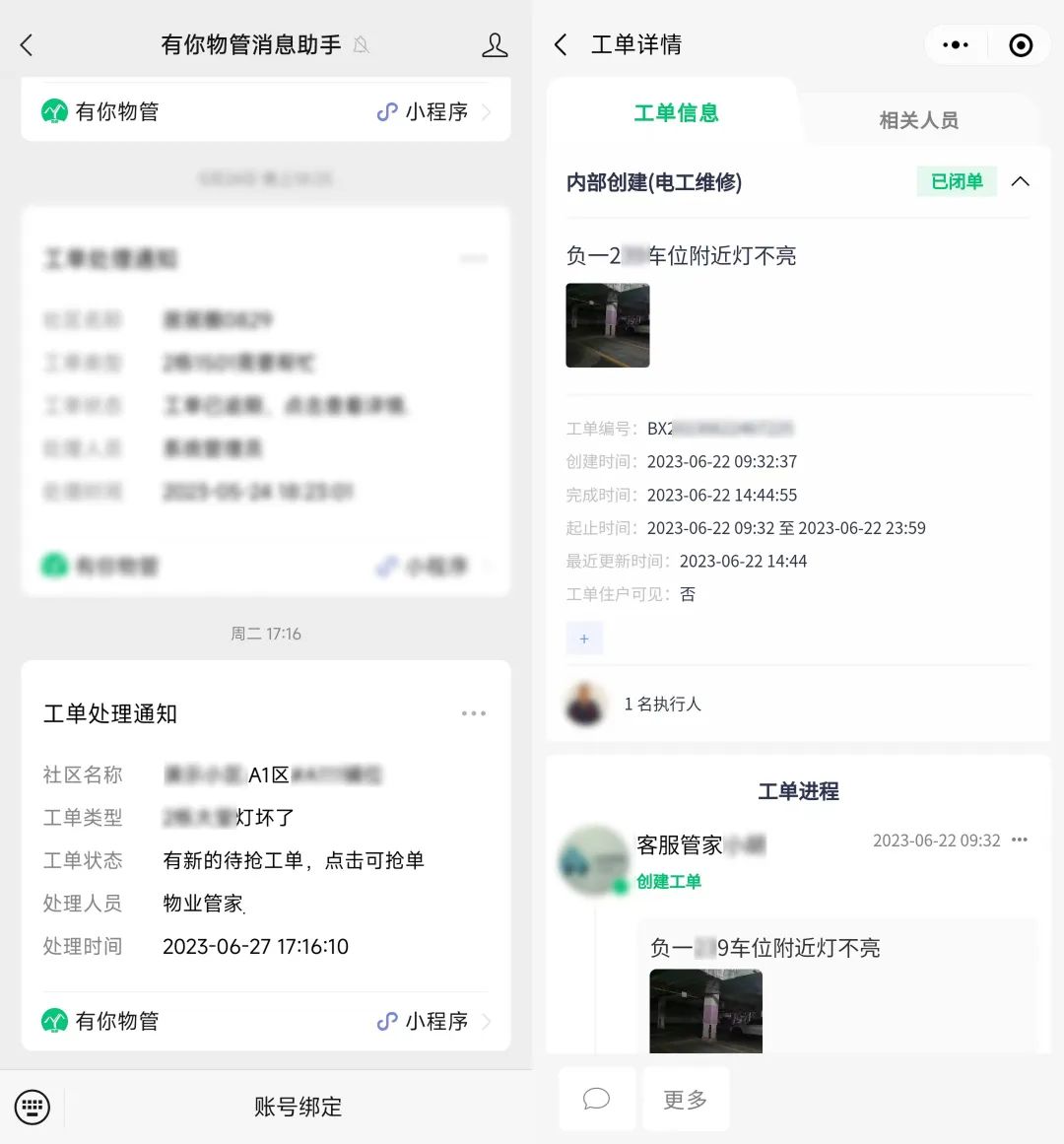Select the 工单信息 tab
Screen dimensions: 1064x1144
tap(676, 113)
